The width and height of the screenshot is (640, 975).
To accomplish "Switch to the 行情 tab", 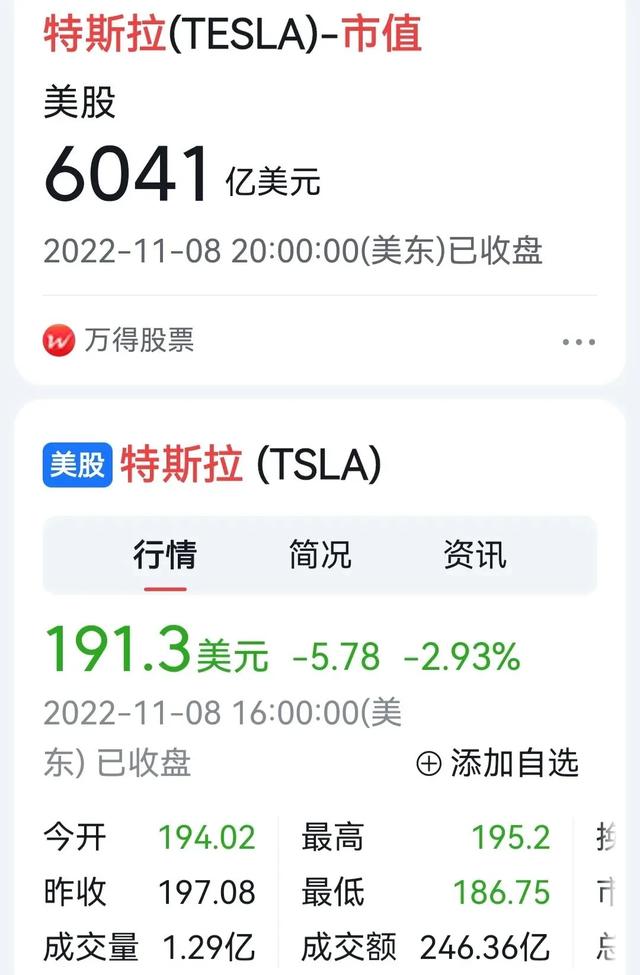I will coord(165,555).
